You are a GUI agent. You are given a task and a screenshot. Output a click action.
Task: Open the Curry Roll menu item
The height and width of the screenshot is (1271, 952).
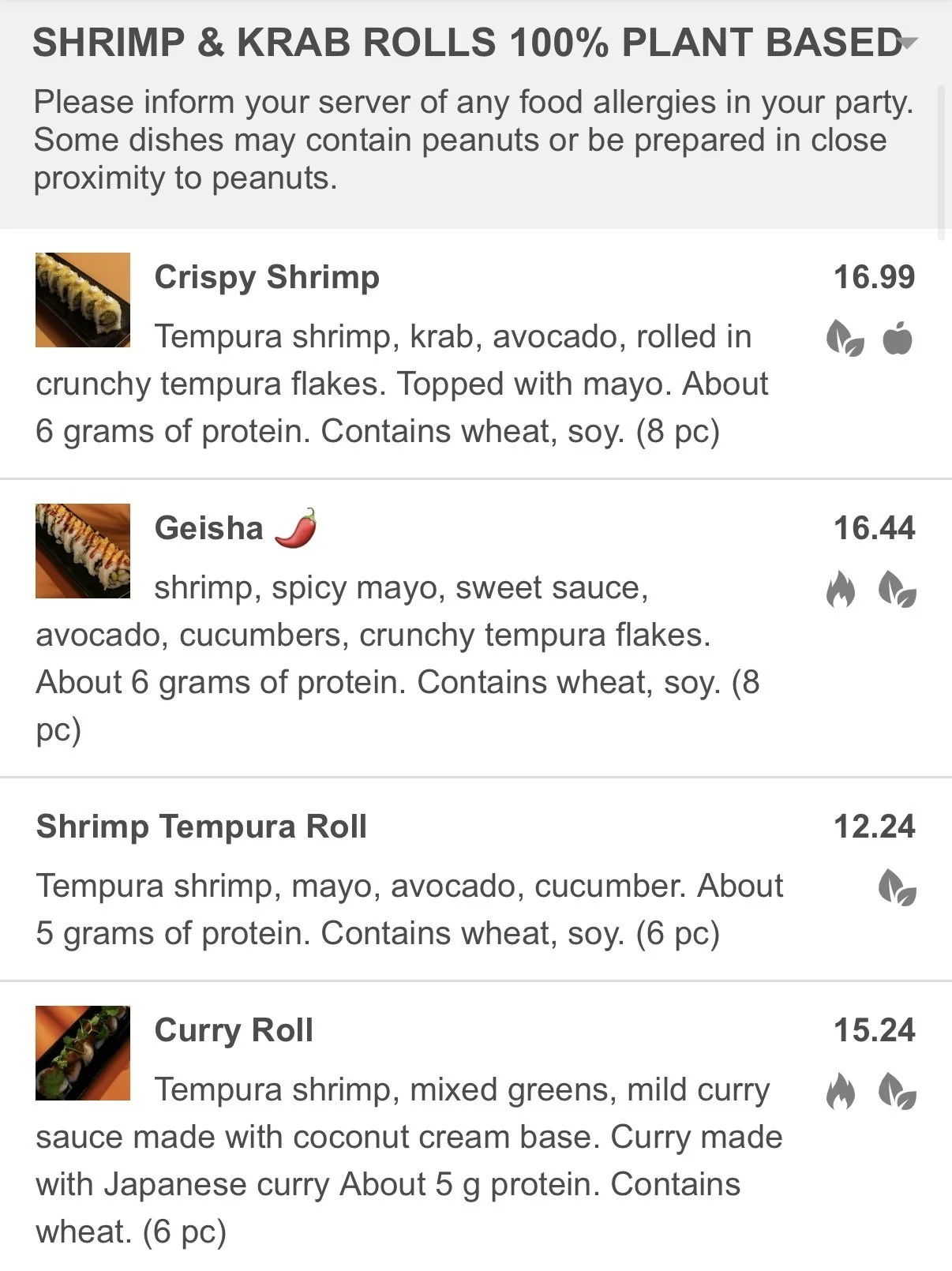point(234,1030)
